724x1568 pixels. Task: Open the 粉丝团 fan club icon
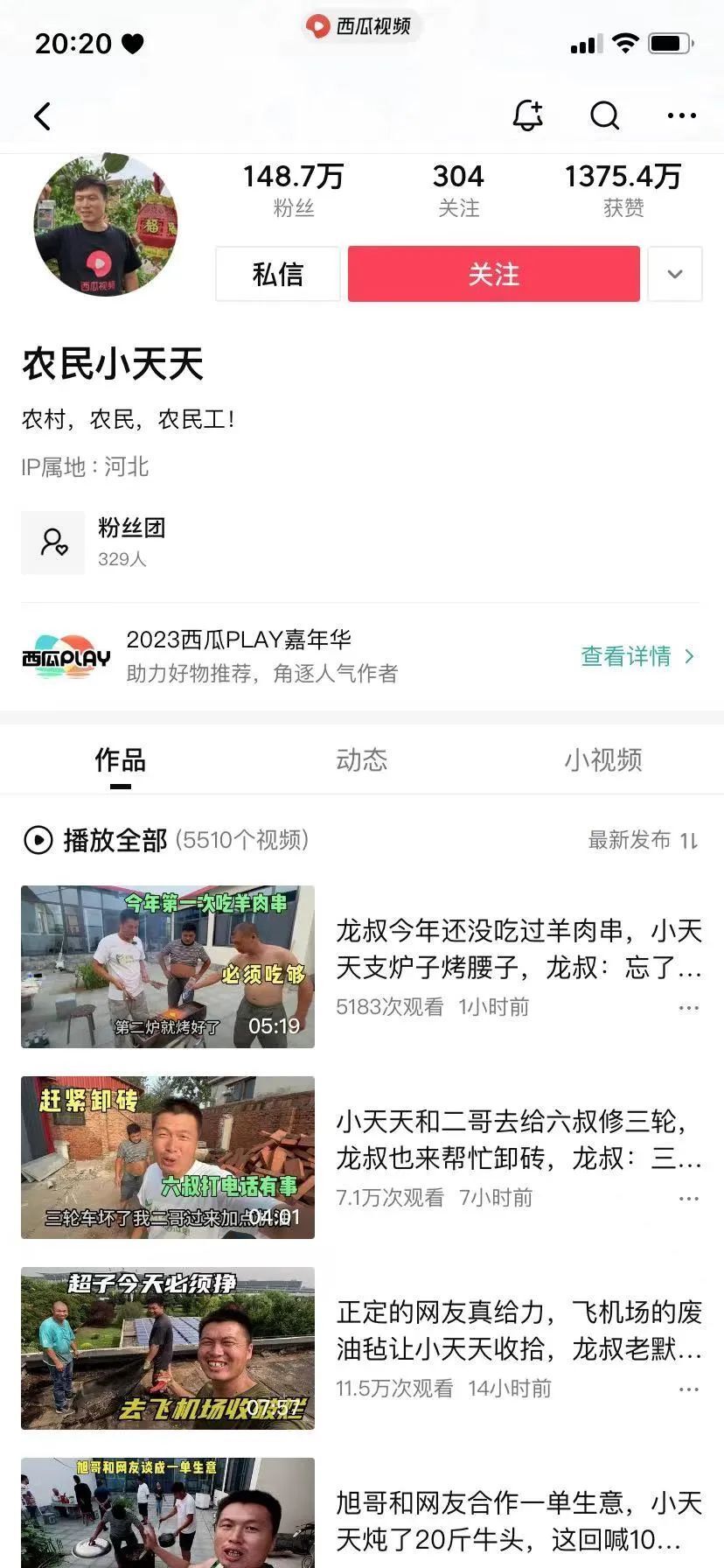tap(52, 542)
